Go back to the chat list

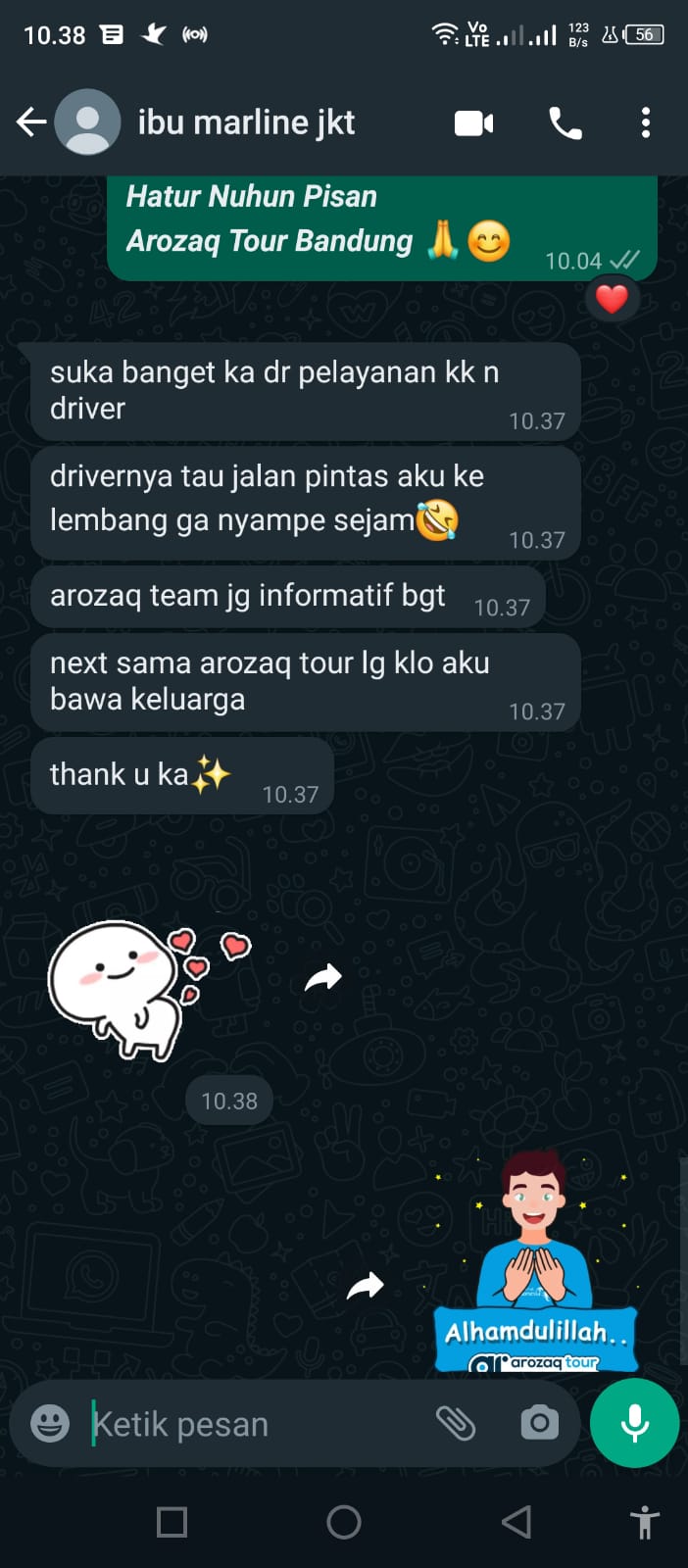(x=31, y=122)
